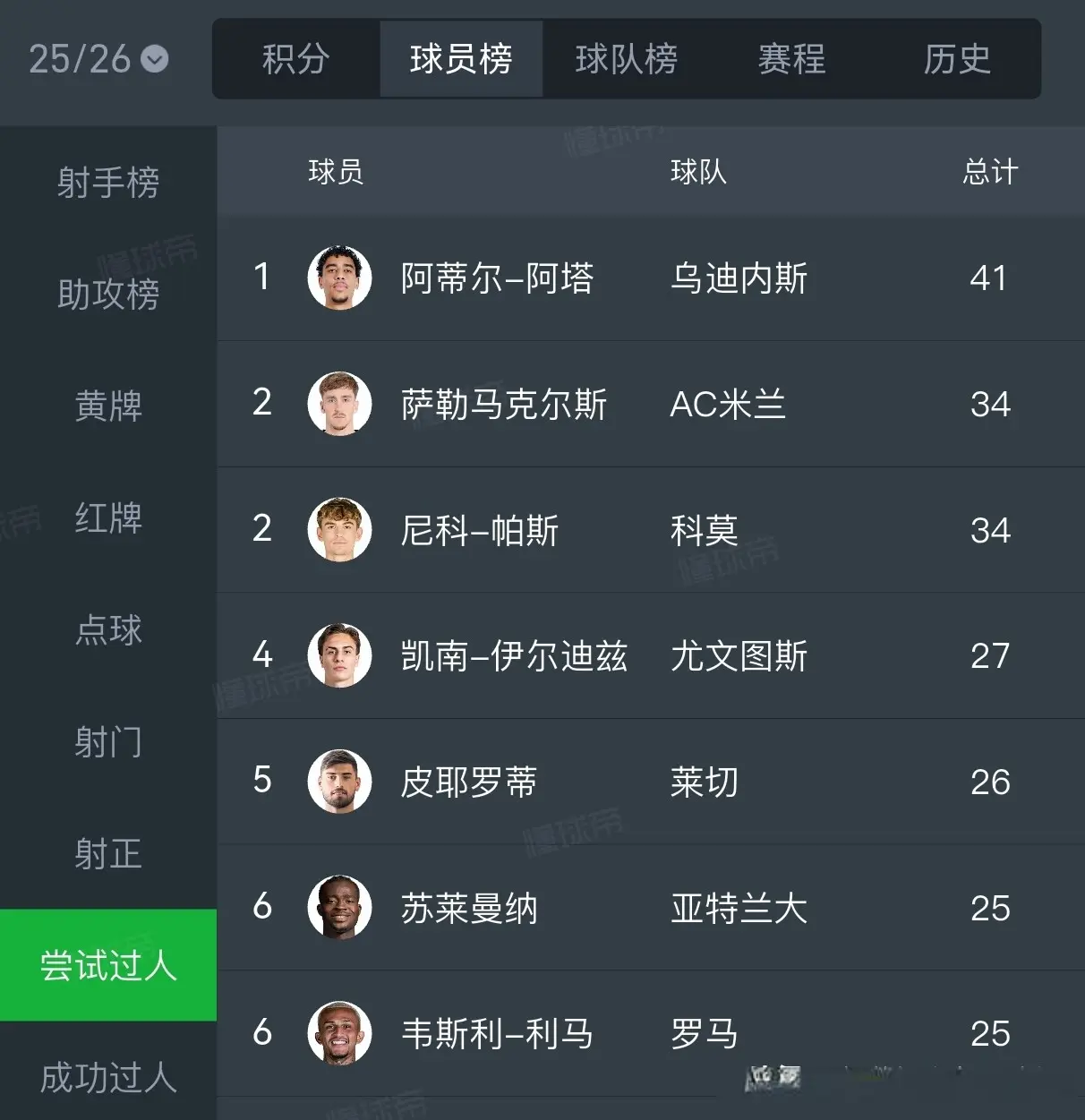Image resolution: width=1085 pixels, height=1120 pixels.
Task: Open the 25/26 season dropdown
Action: pyautogui.click(x=98, y=59)
